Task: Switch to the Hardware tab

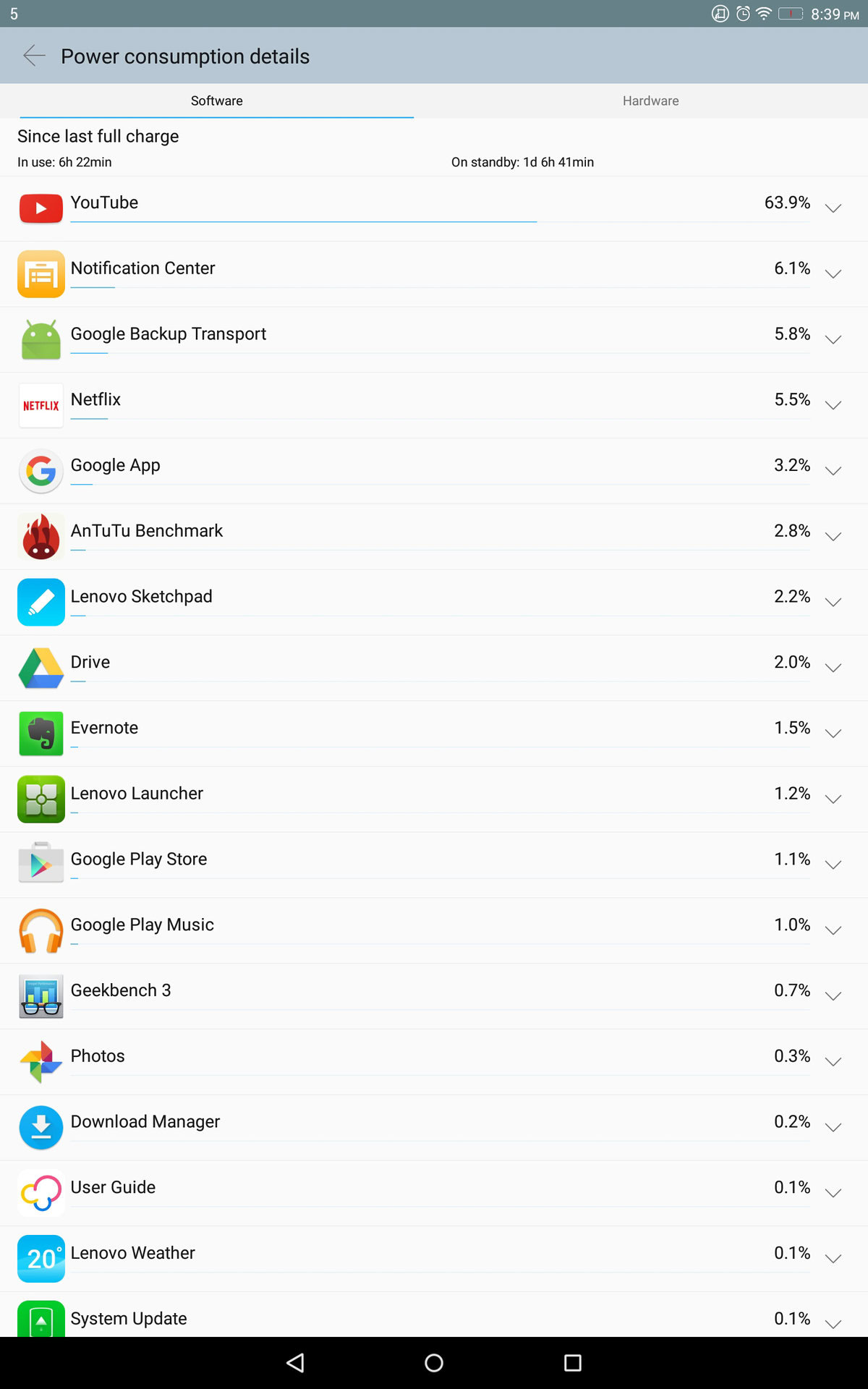Action: (x=650, y=101)
